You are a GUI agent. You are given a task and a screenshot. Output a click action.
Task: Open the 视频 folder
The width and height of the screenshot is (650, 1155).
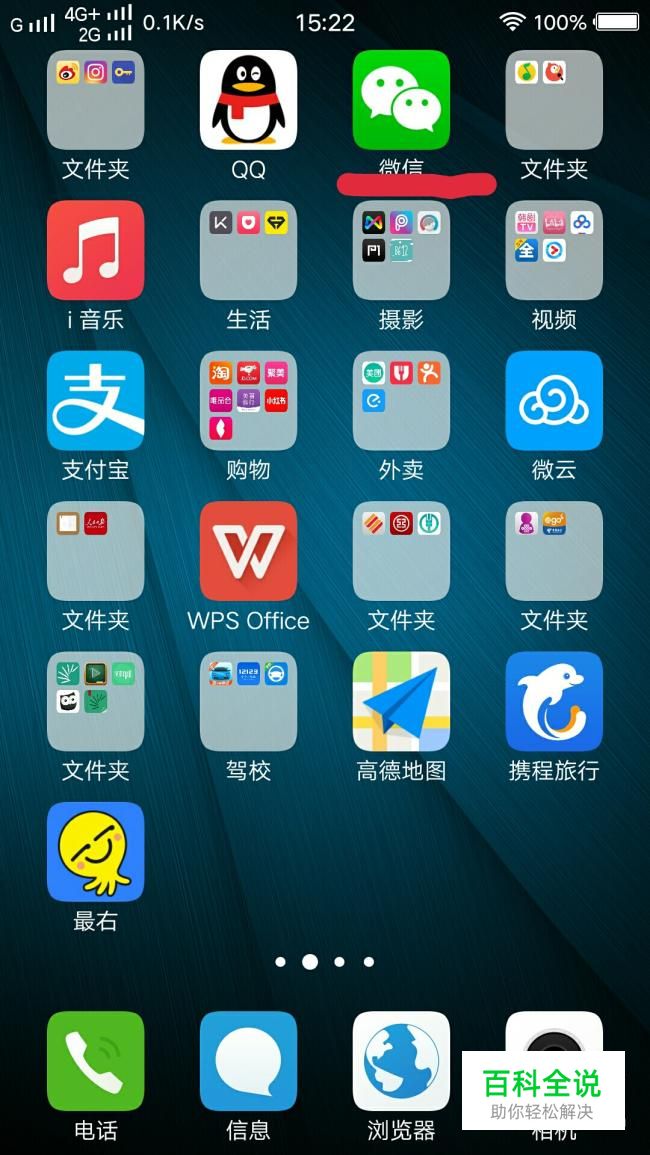[554, 250]
